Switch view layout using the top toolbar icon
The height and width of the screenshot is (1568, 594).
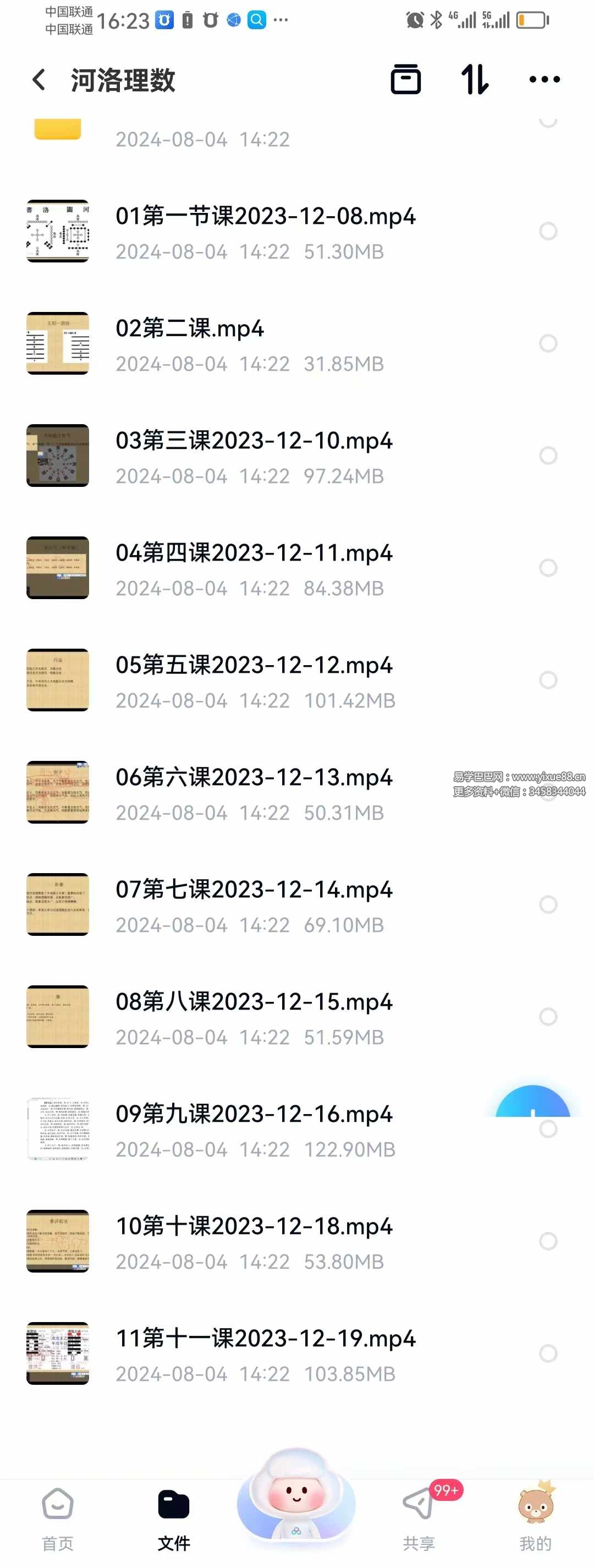[406, 80]
